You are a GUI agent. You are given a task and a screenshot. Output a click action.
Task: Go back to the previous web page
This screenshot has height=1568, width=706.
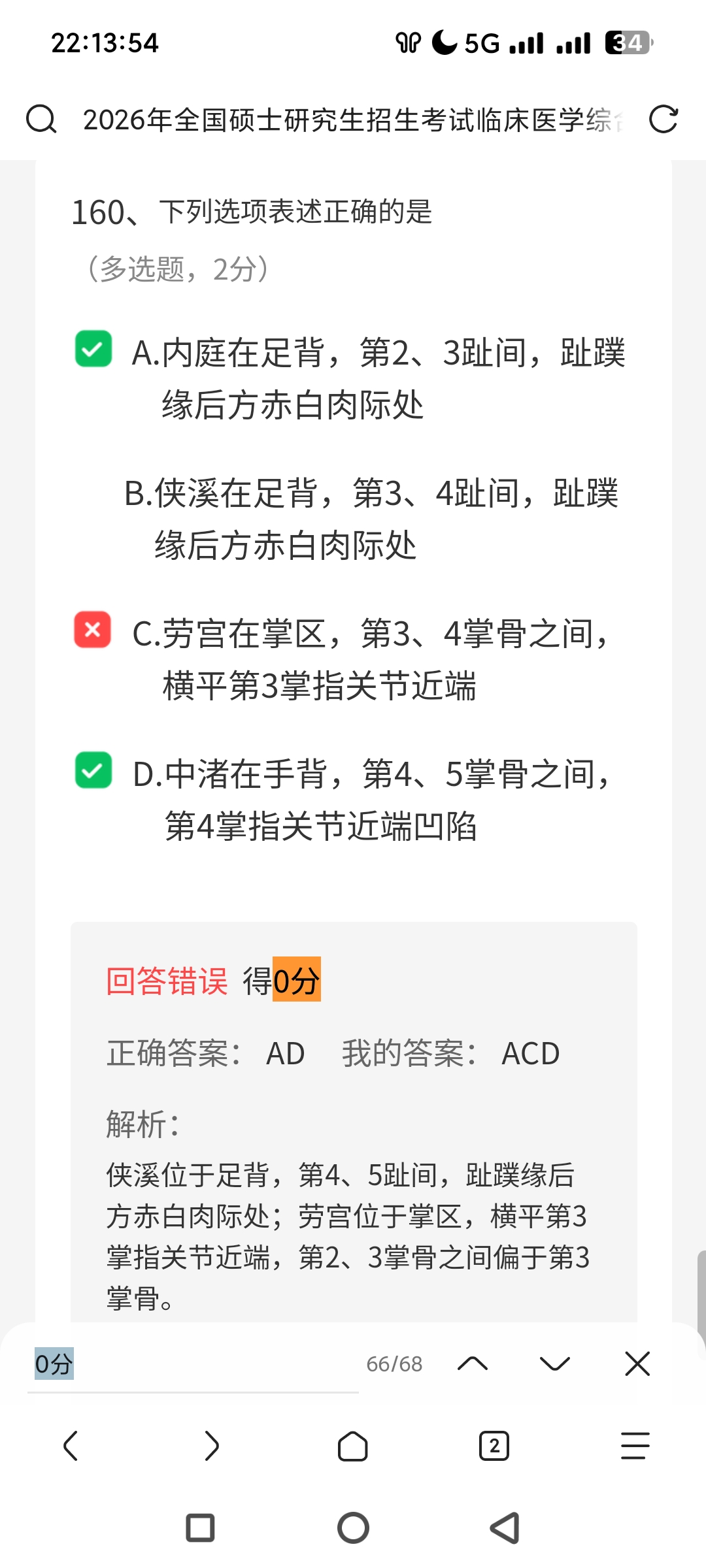(71, 1446)
